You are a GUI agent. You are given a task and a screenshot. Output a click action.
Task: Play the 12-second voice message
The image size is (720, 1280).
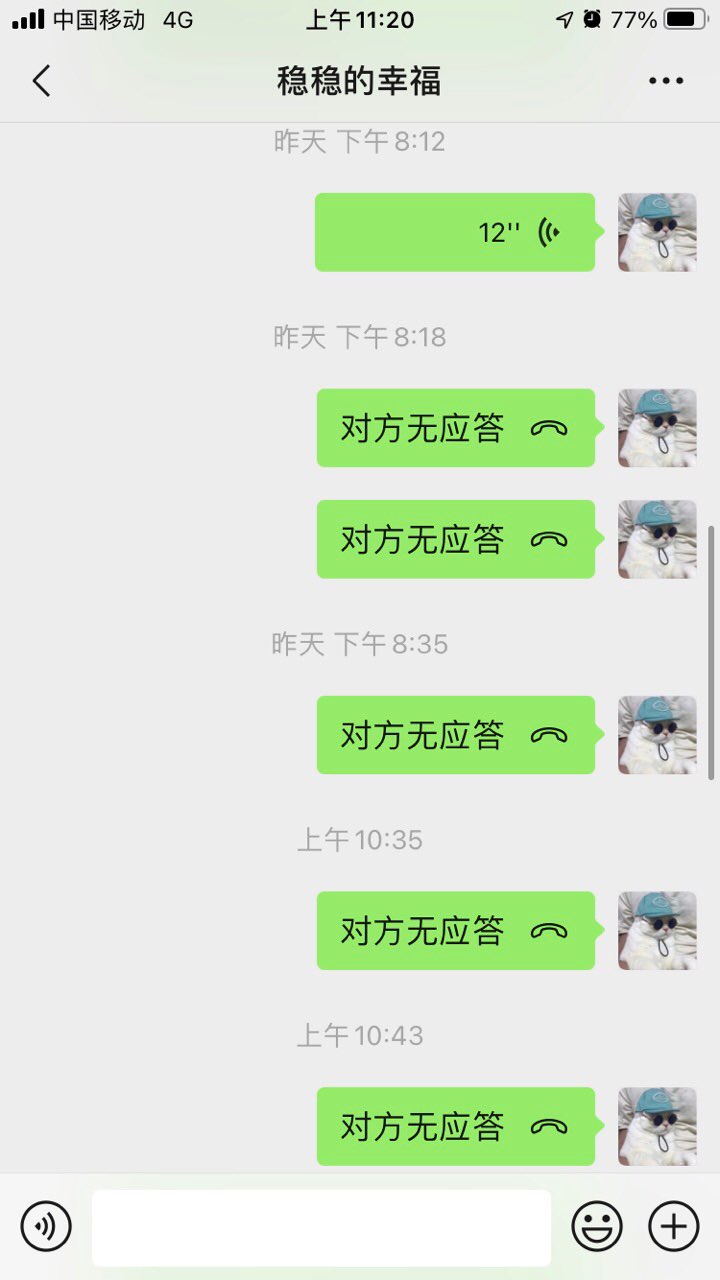pos(455,232)
